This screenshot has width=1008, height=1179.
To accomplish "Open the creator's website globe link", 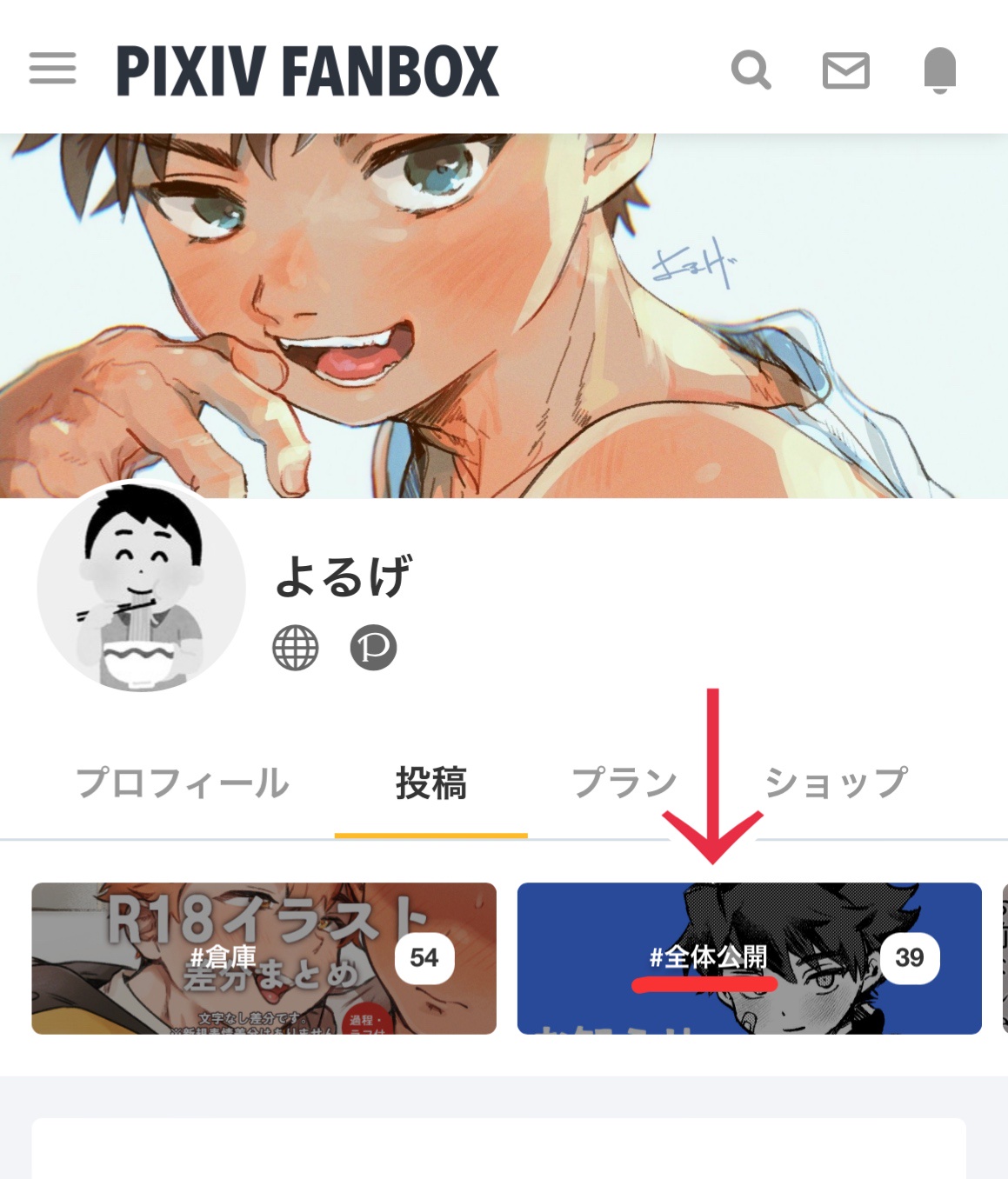I will pyautogui.click(x=296, y=648).
